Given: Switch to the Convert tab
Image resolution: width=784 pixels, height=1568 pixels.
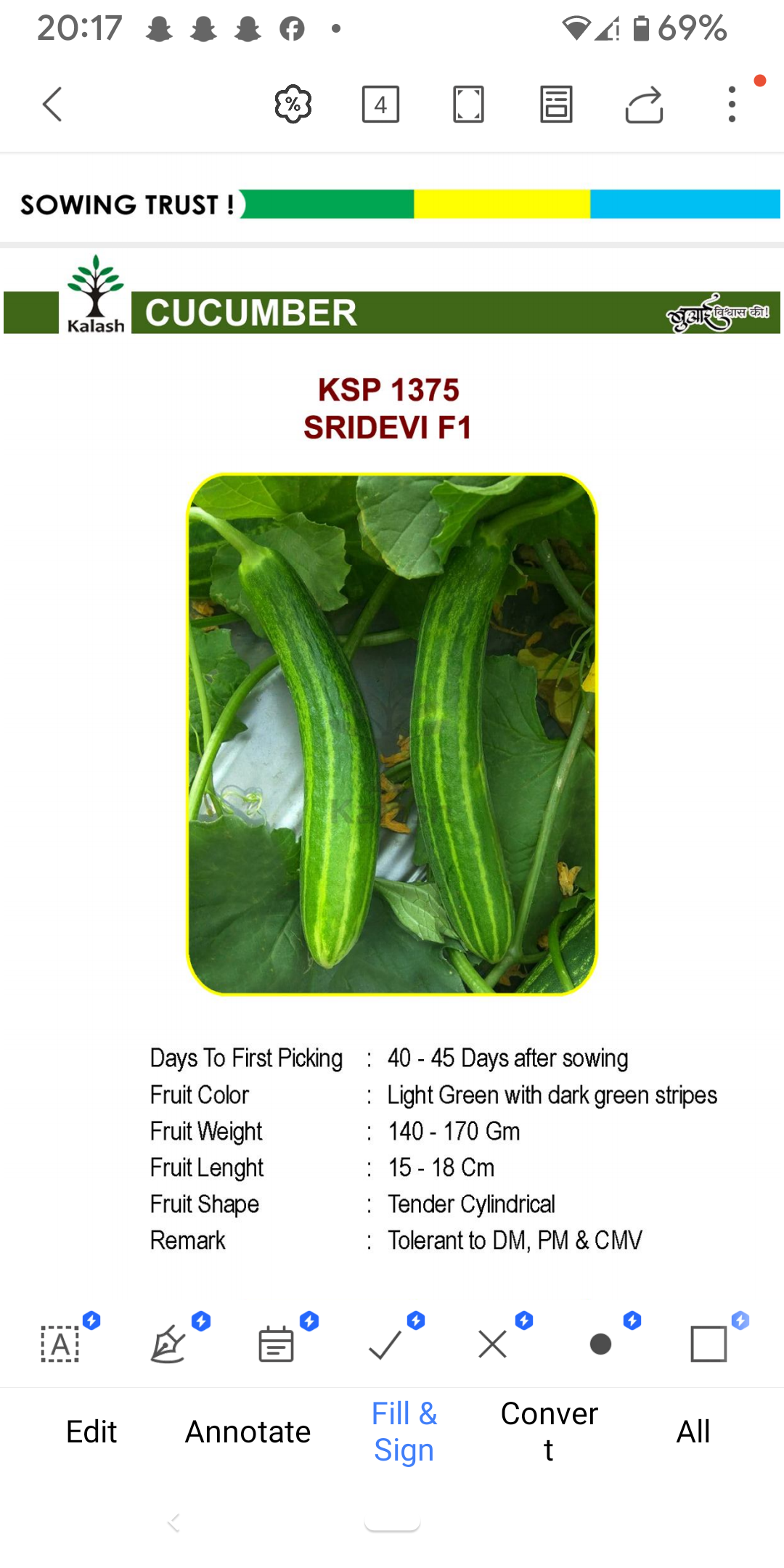Looking at the screenshot, I should point(550,1432).
